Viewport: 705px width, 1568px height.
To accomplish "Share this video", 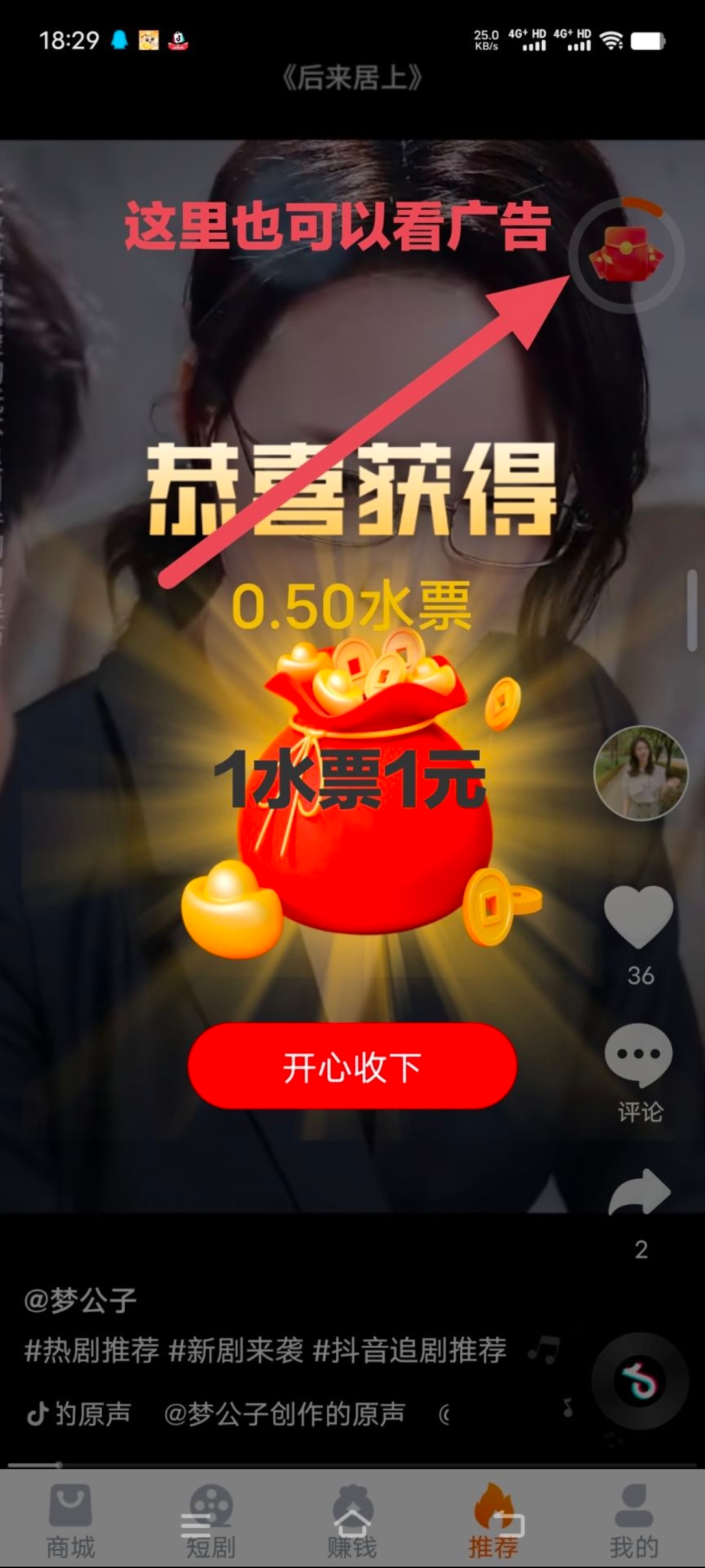I will (640, 1193).
